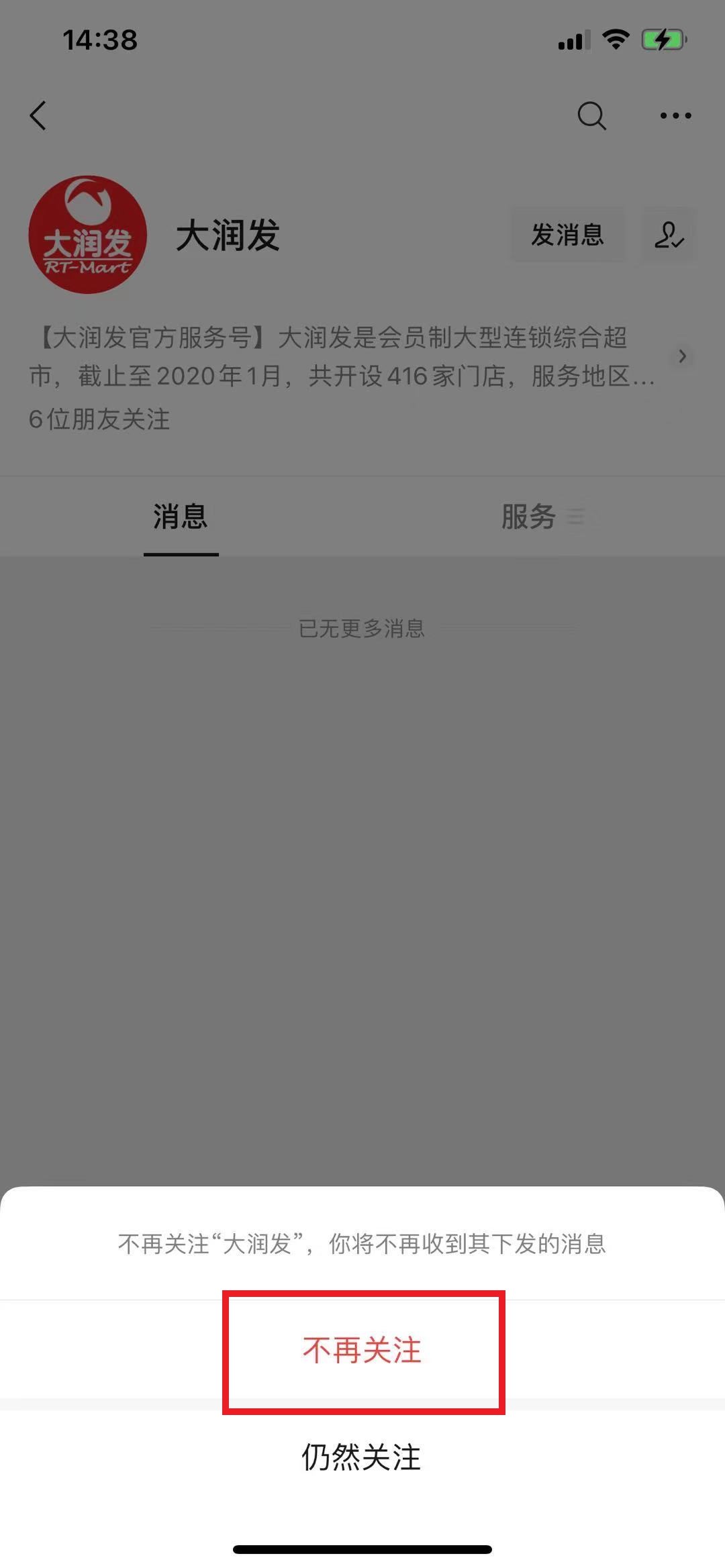Expand the 大润发 account description
Viewport: 725px width, 1568px height.
click(682, 356)
